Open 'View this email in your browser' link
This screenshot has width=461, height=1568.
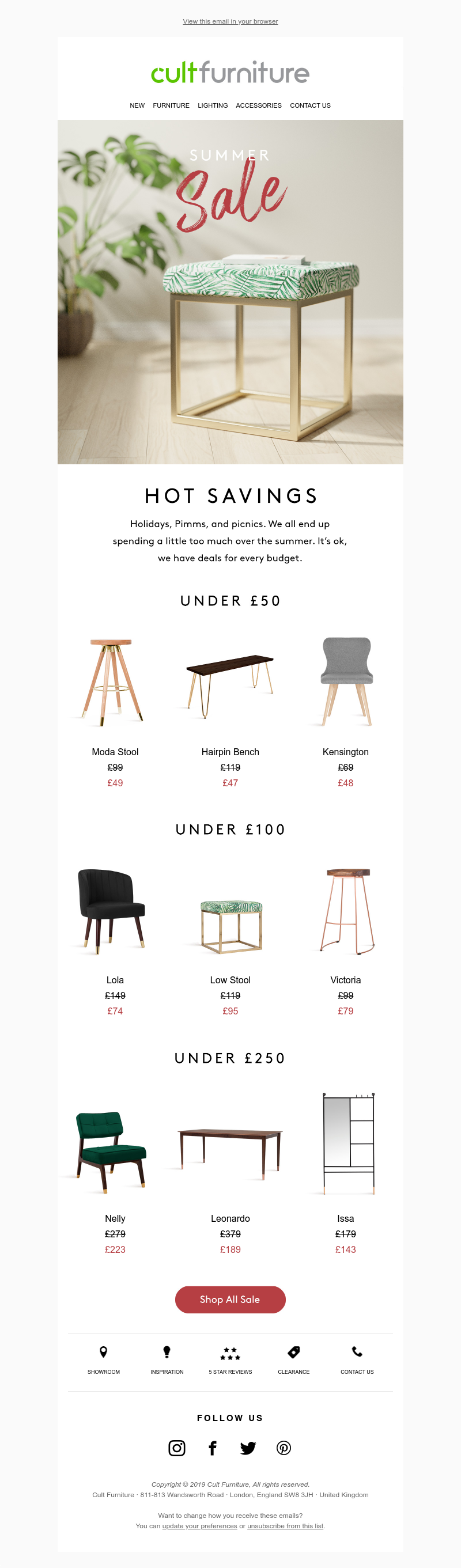[230, 21]
